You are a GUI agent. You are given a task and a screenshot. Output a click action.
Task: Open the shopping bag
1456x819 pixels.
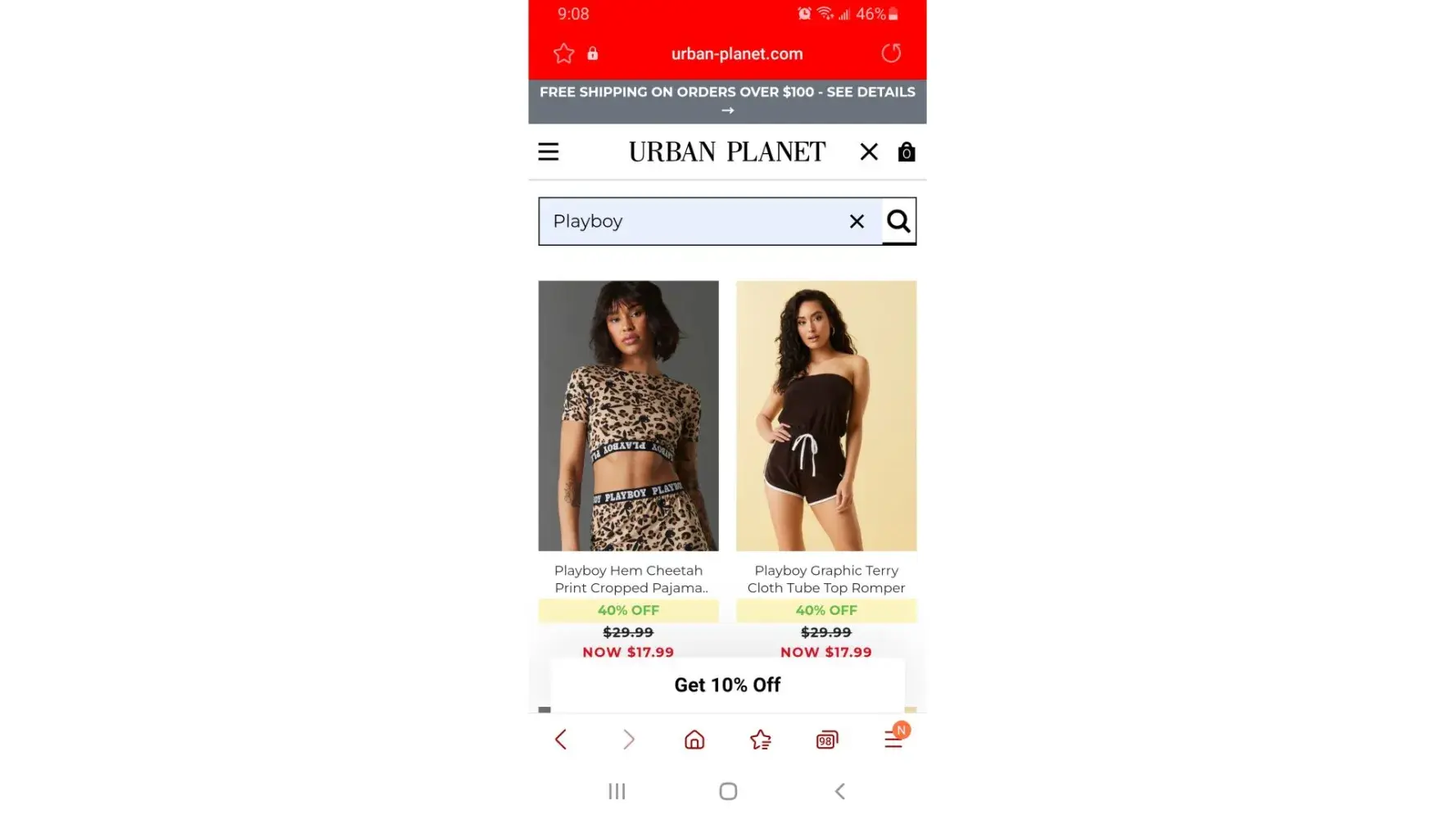coord(906,152)
